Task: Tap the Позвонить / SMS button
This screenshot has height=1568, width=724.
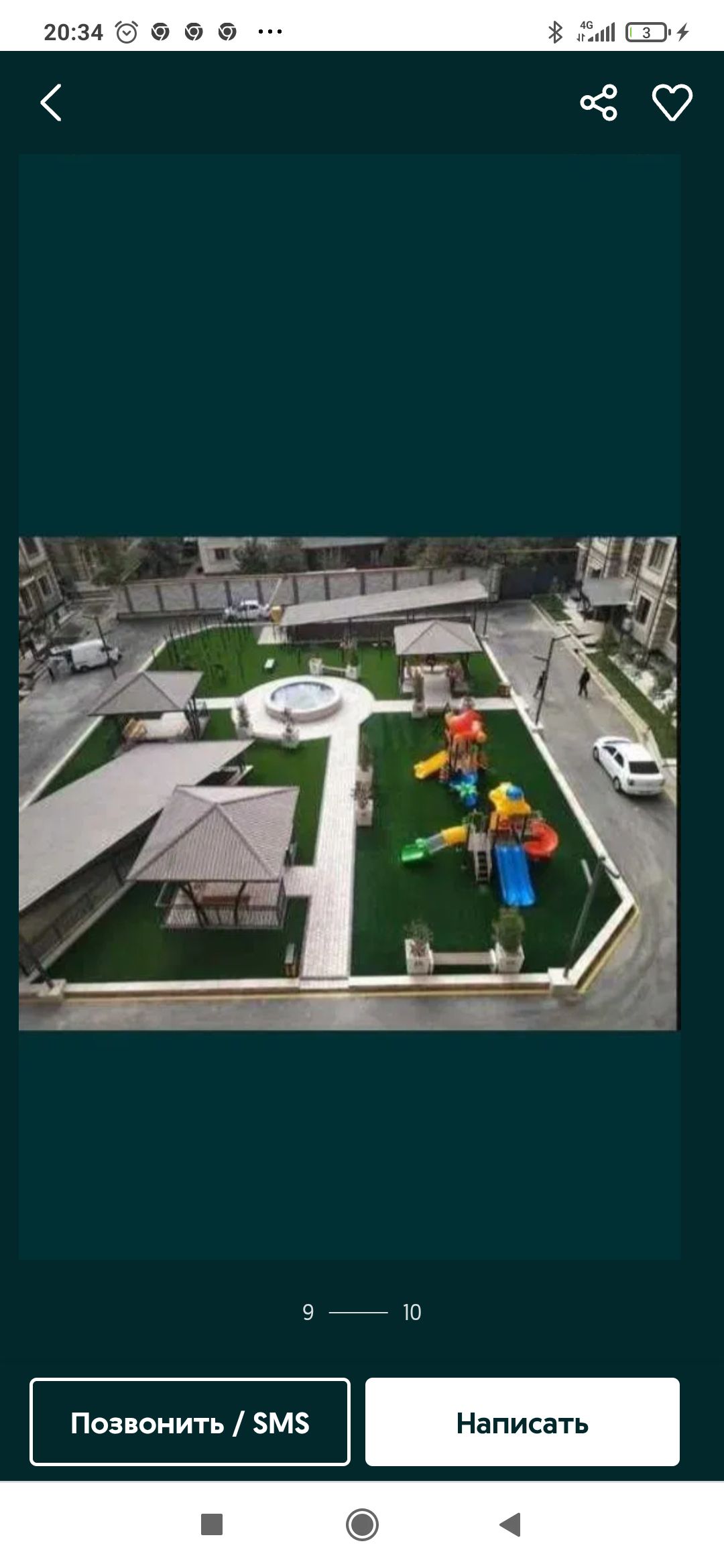Action: pyautogui.click(x=190, y=1422)
